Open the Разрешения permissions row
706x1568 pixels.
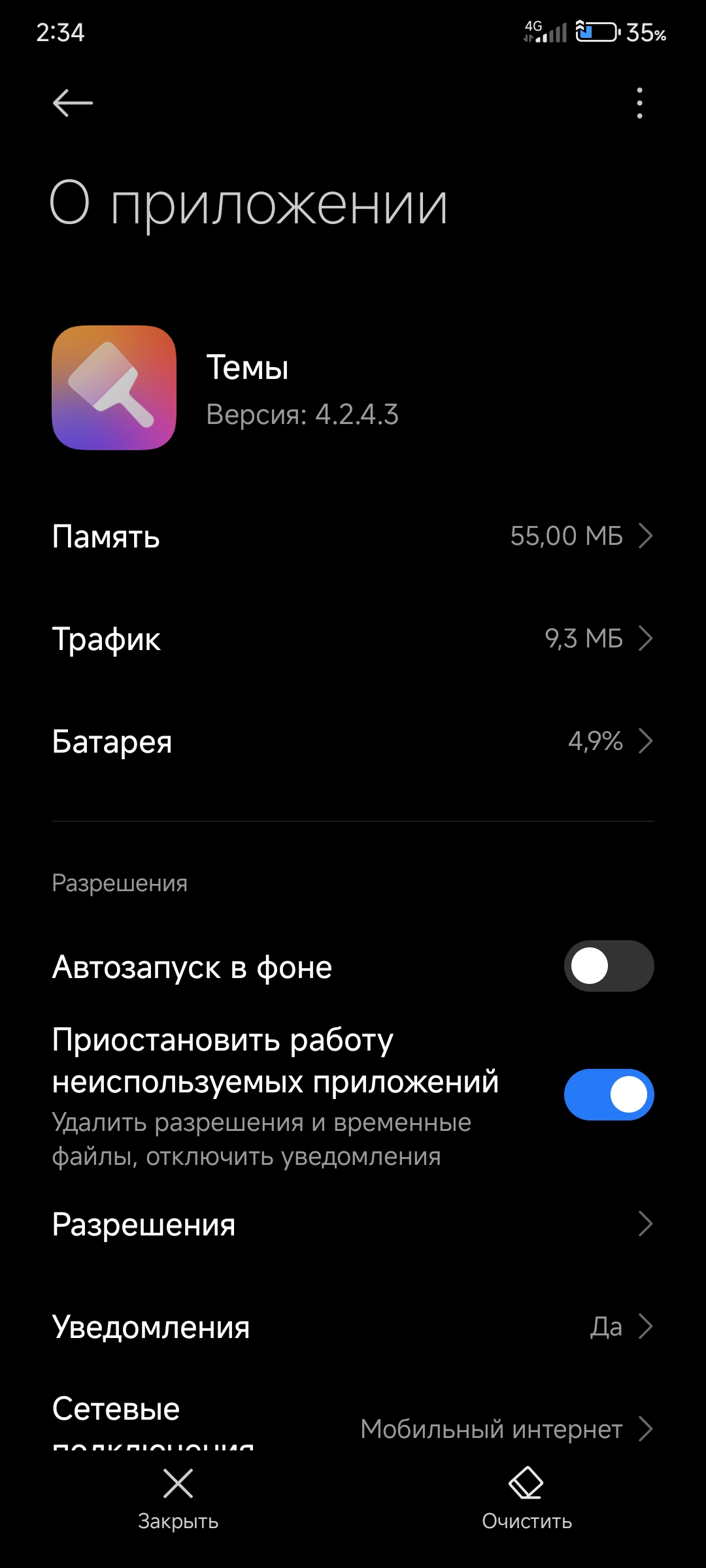[x=353, y=1224]
